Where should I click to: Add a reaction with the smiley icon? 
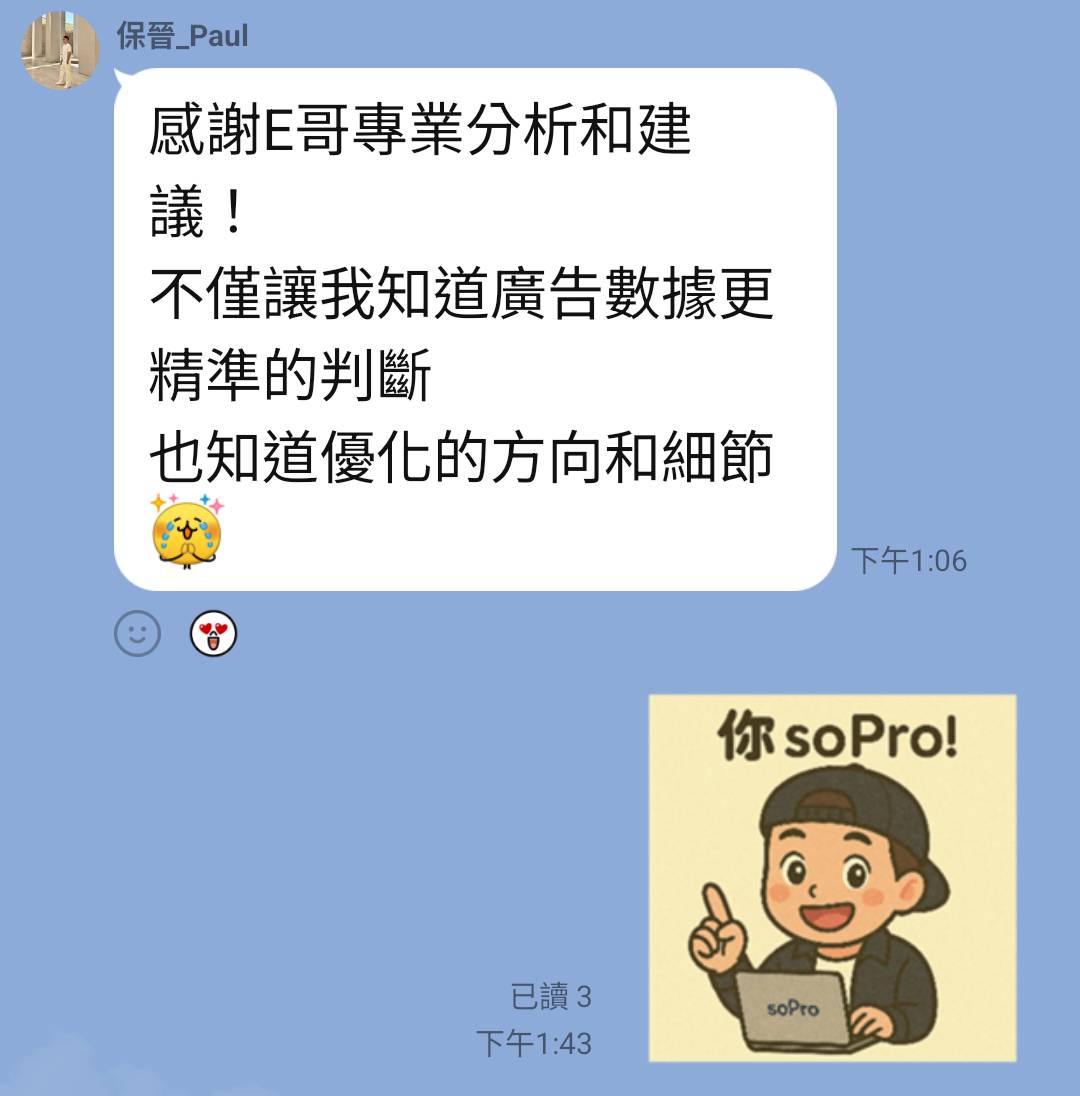[137, 633]
